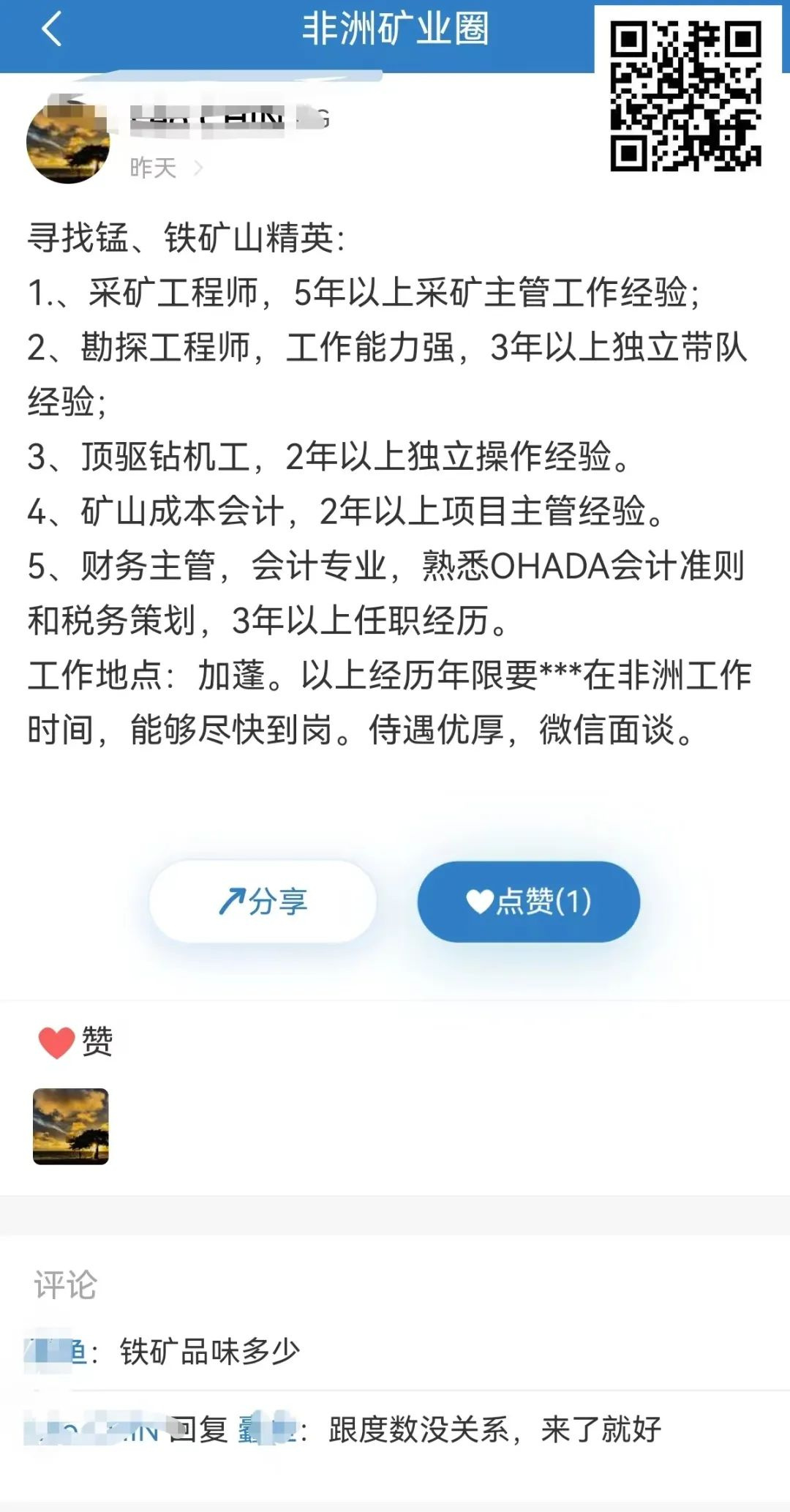Tap the chevron next to 昨天
The image size is (790, 1512).
198,168
